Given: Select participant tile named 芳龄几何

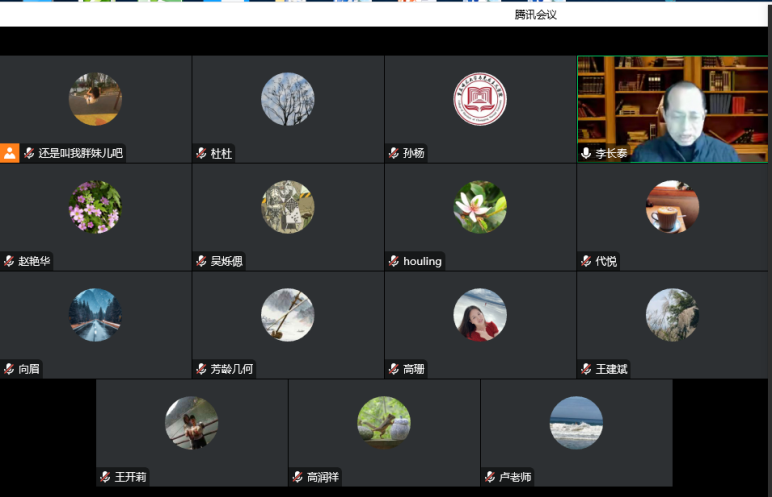Looking at the screenshot, I should [x=288, y=324].
